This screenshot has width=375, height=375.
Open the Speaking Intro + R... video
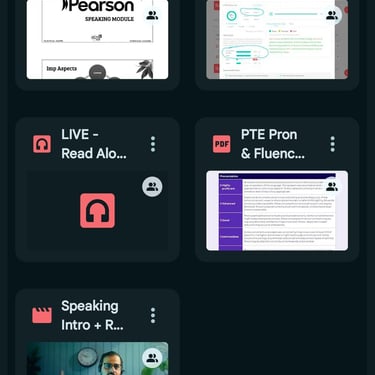pyautogui.click(x=97, y=332)
